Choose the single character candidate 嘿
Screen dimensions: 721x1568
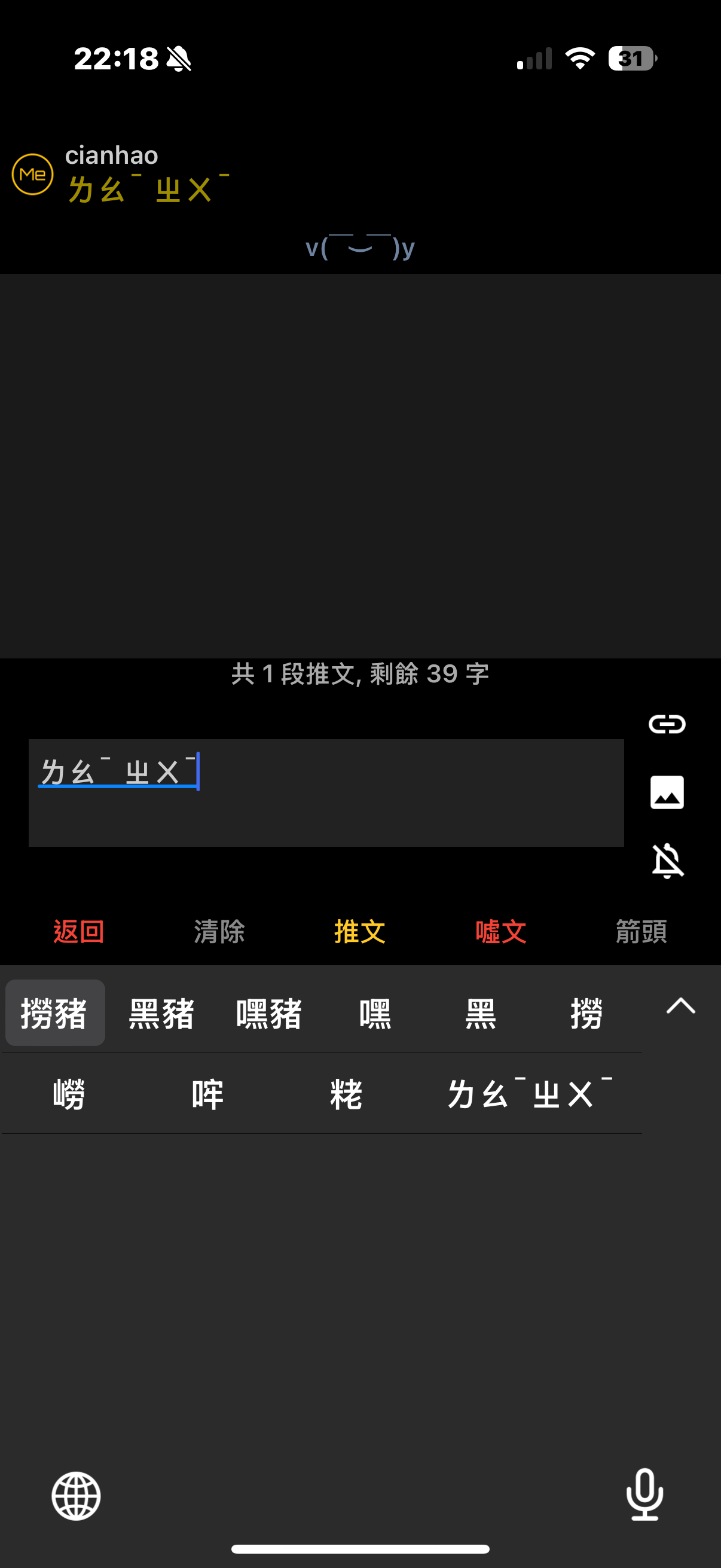point(375,1014)
